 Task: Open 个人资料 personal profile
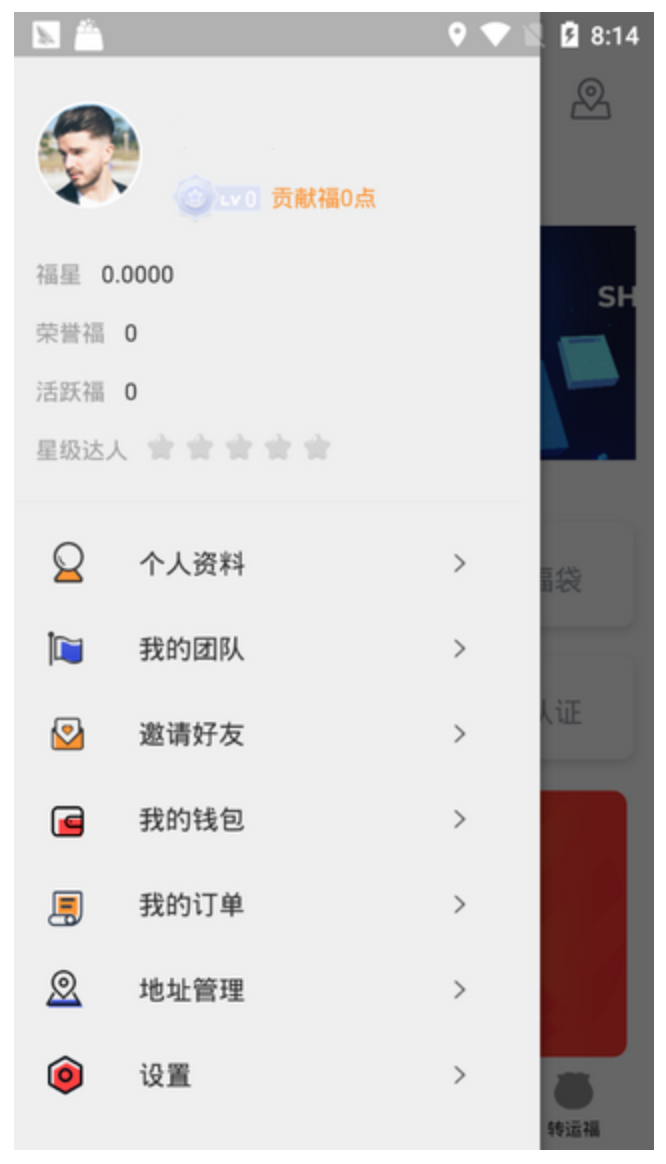[191, 564]
